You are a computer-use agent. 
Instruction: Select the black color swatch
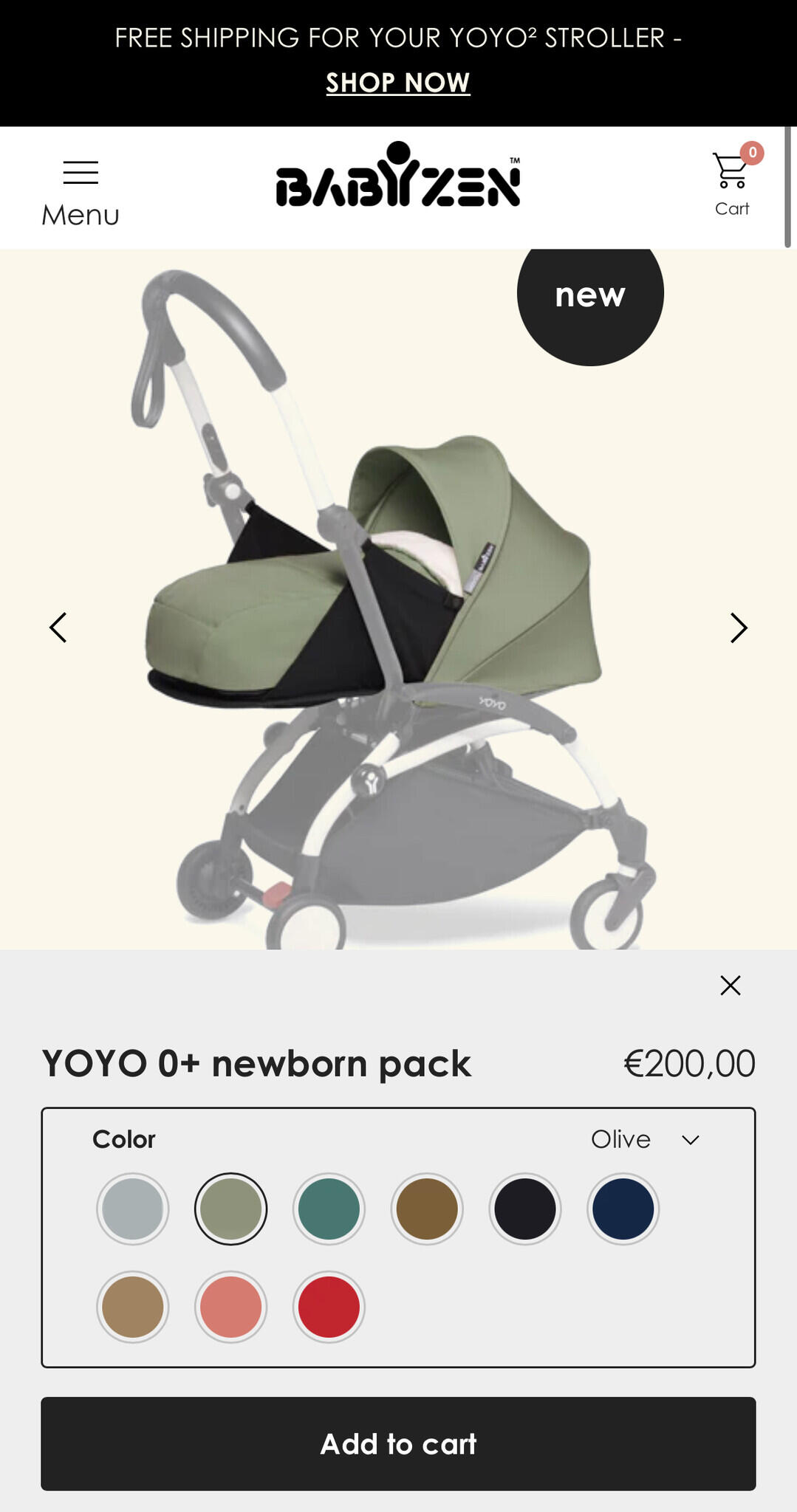525,1209
